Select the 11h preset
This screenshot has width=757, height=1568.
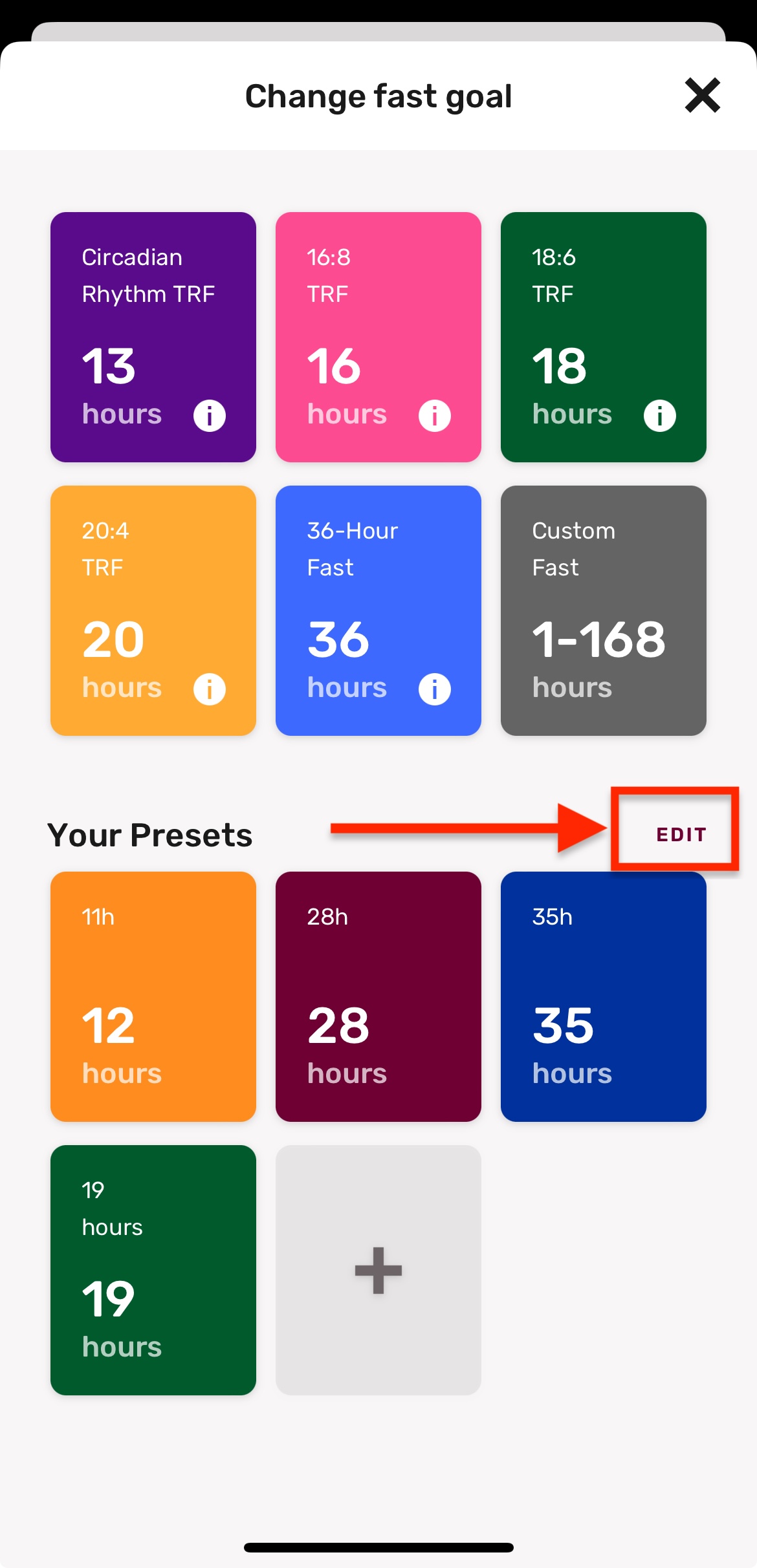153,996
